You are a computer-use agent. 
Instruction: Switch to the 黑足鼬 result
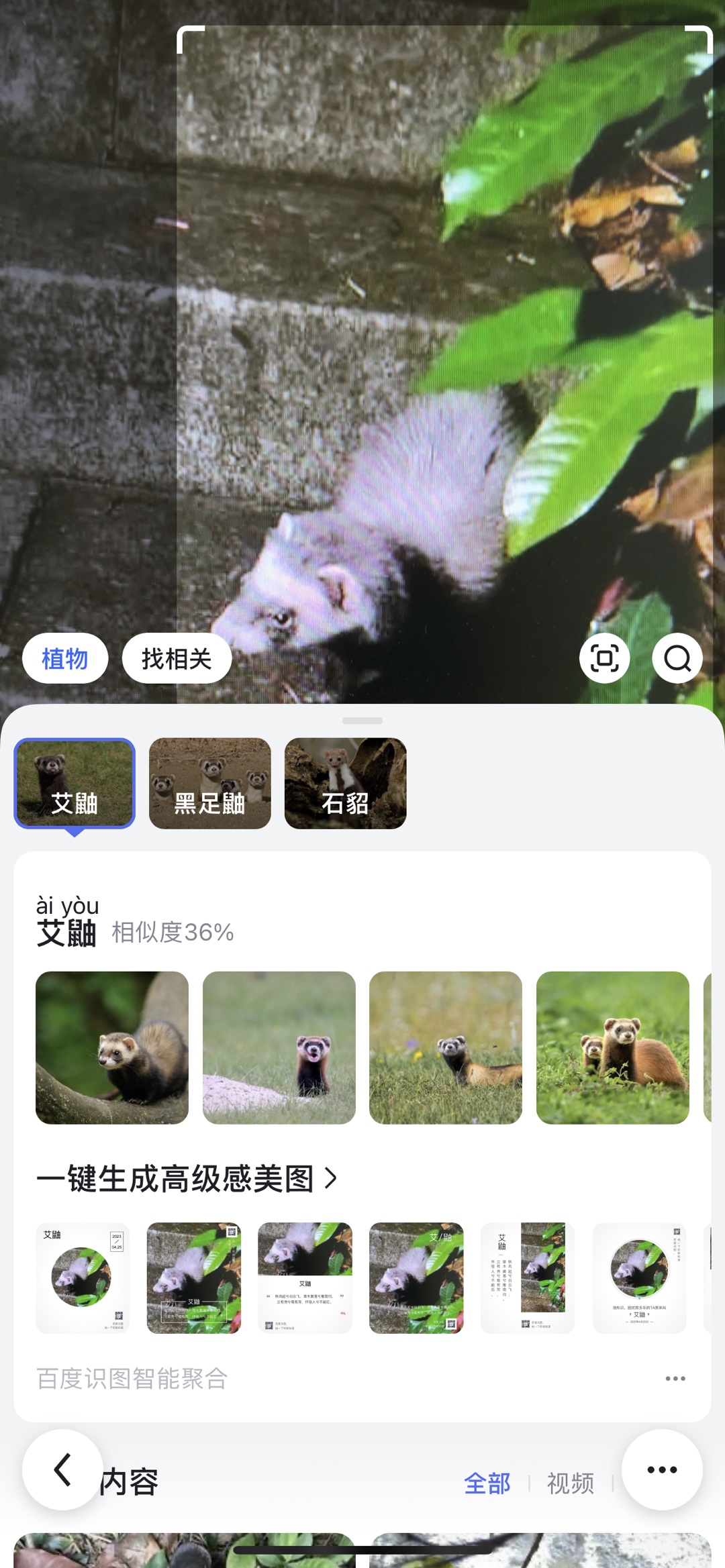[x=210, y=783]
